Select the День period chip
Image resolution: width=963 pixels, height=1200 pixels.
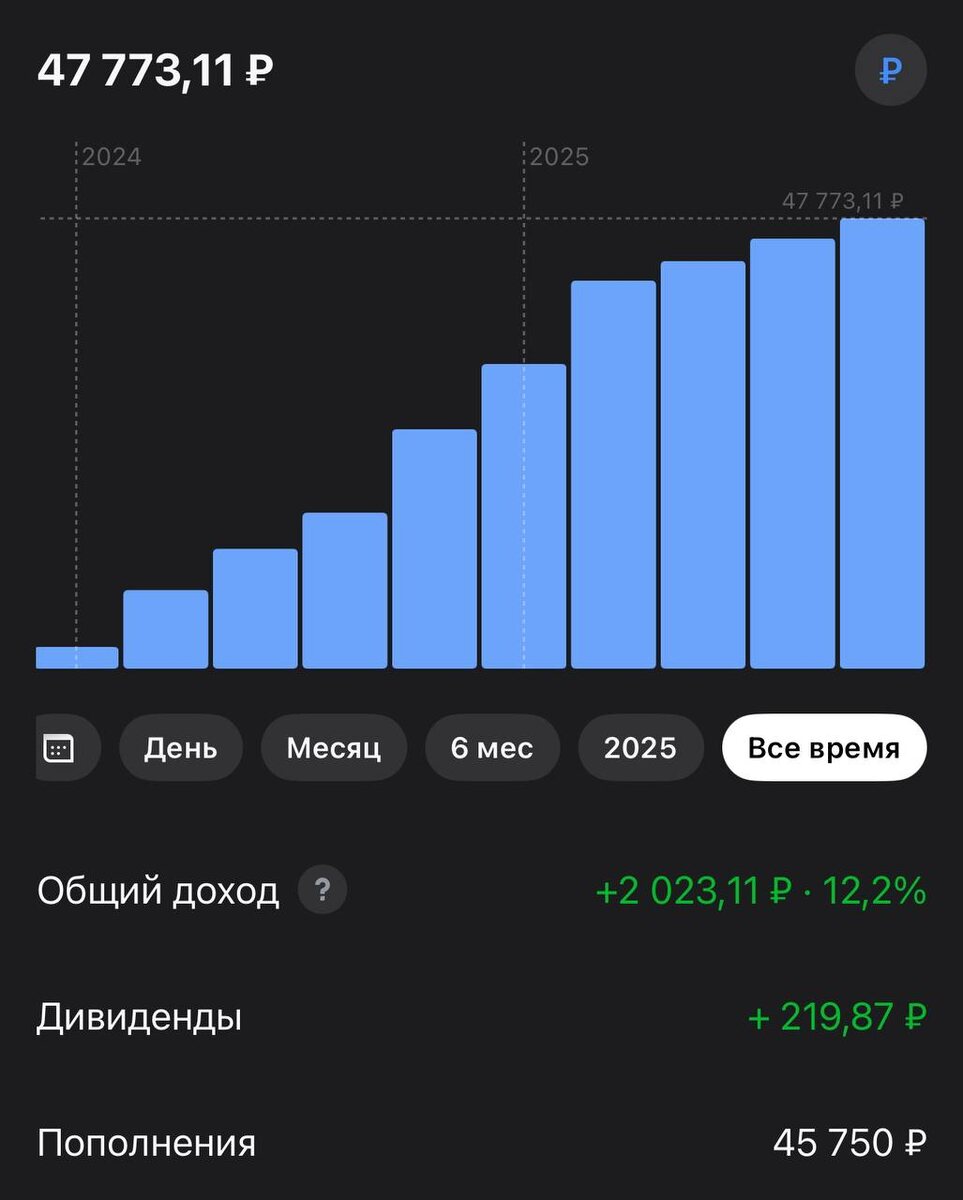coord(180,748)
